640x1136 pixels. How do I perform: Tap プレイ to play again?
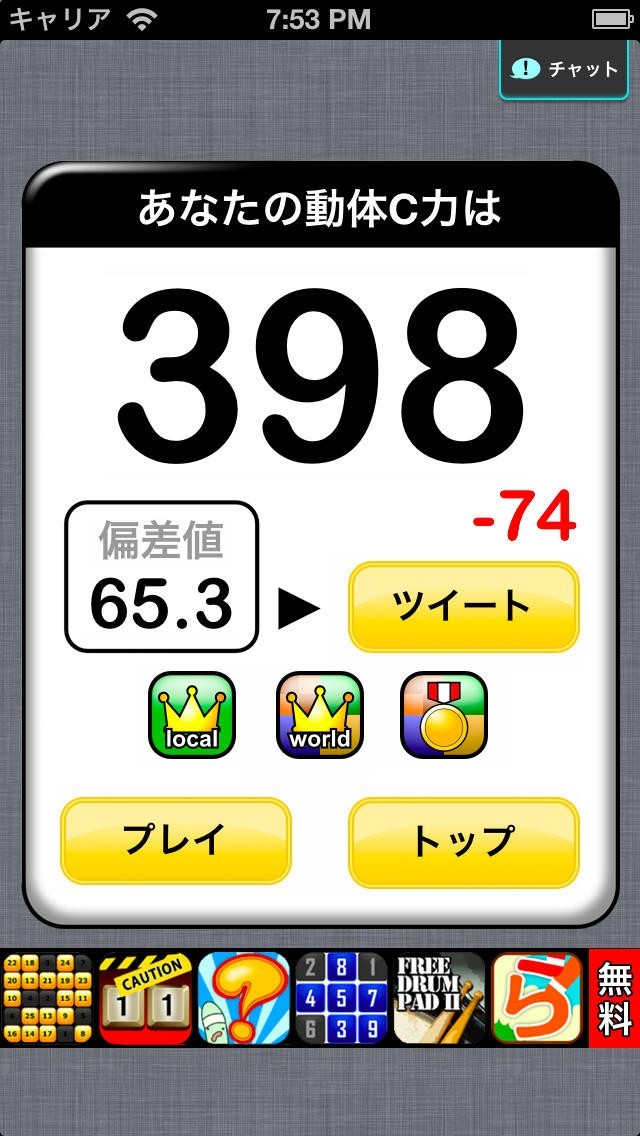pyautogui.click(x=175, y=841)
